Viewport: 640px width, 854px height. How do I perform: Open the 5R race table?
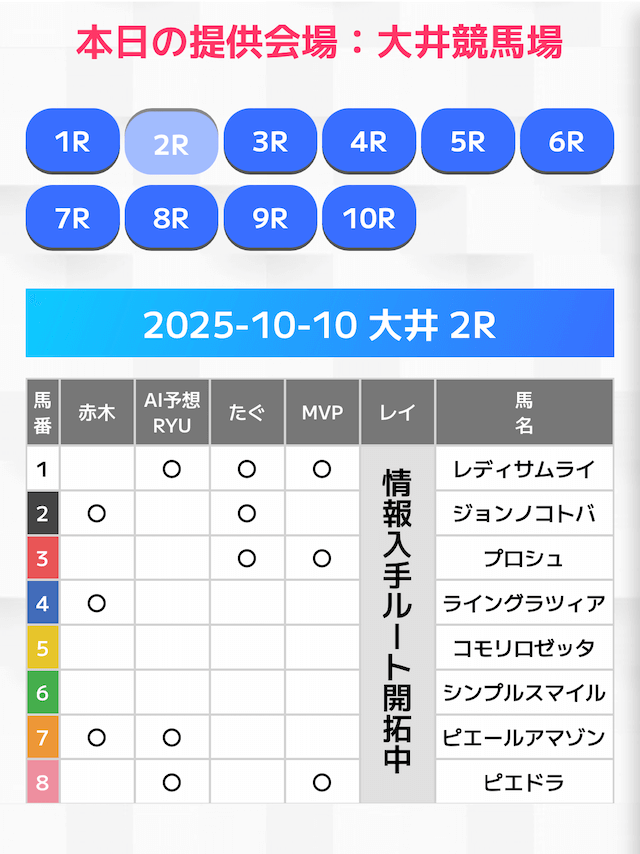(468, 141)
